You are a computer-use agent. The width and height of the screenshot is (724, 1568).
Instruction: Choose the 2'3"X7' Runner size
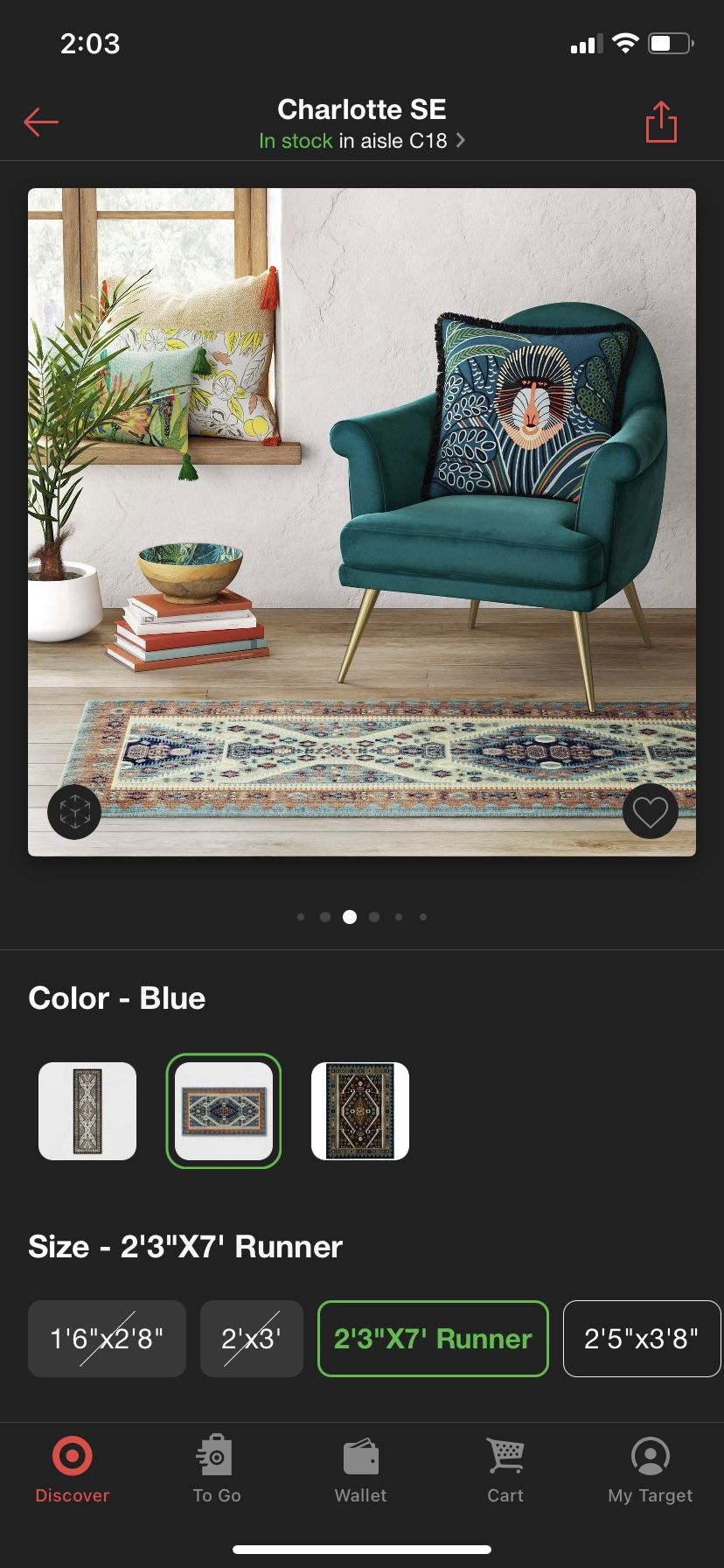(433, 1339)
